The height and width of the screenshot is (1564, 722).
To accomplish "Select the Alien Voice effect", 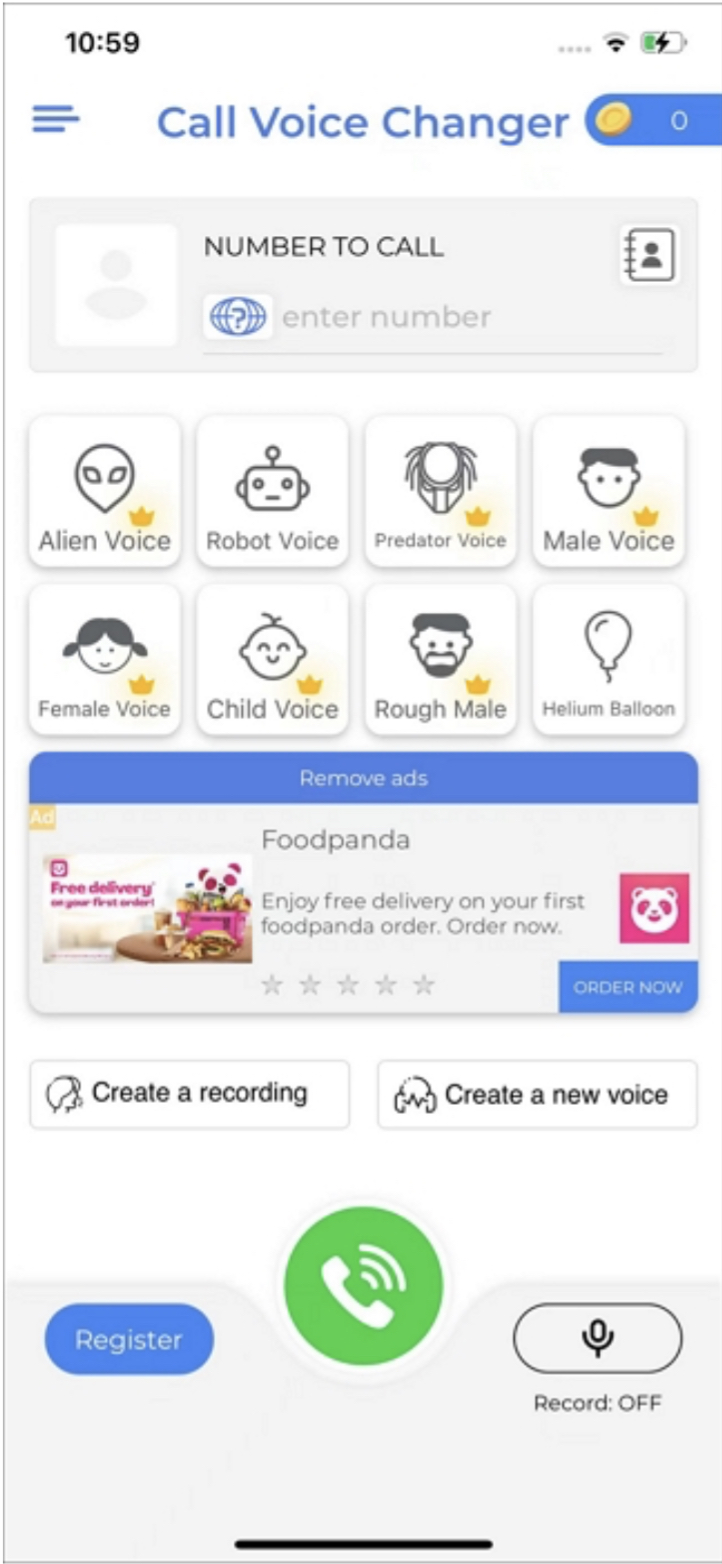I will (x=105, y=492).
